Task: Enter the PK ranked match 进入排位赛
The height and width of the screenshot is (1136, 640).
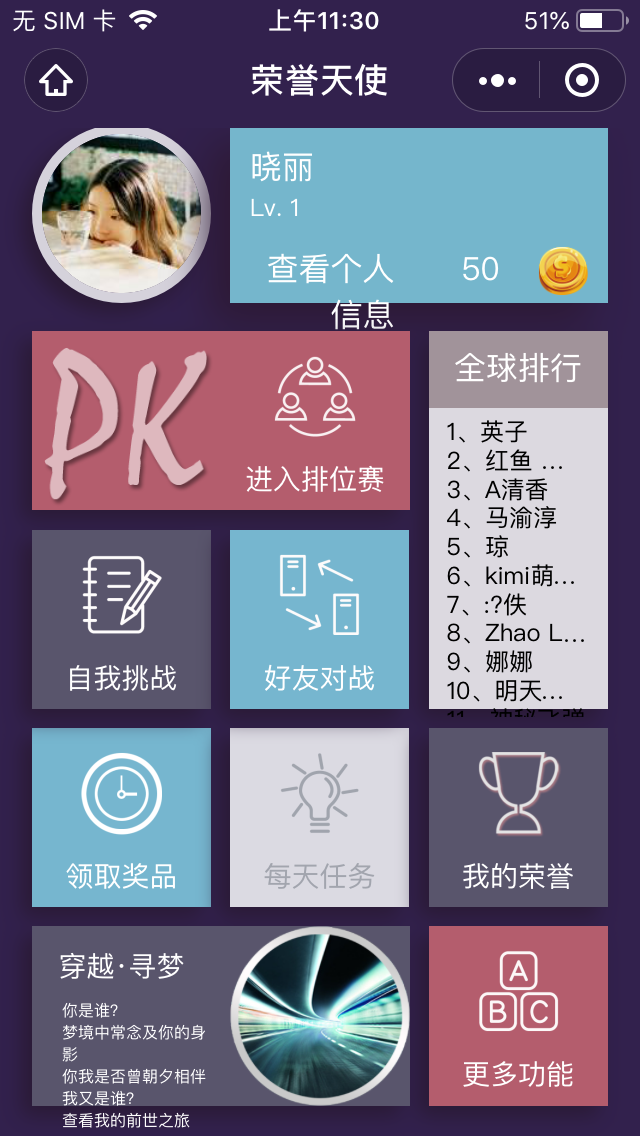Action: pos(220,421)
